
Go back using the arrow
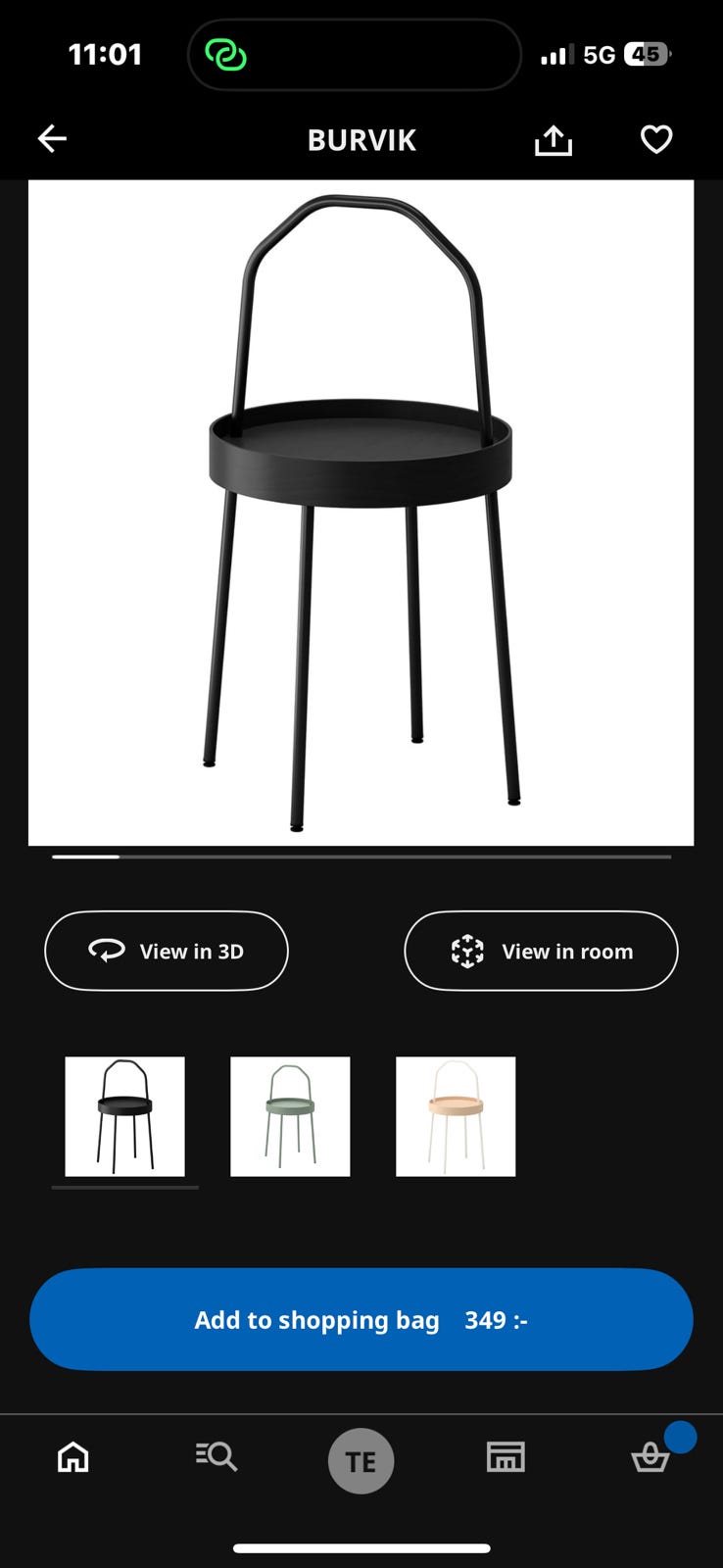click(52, 139)
